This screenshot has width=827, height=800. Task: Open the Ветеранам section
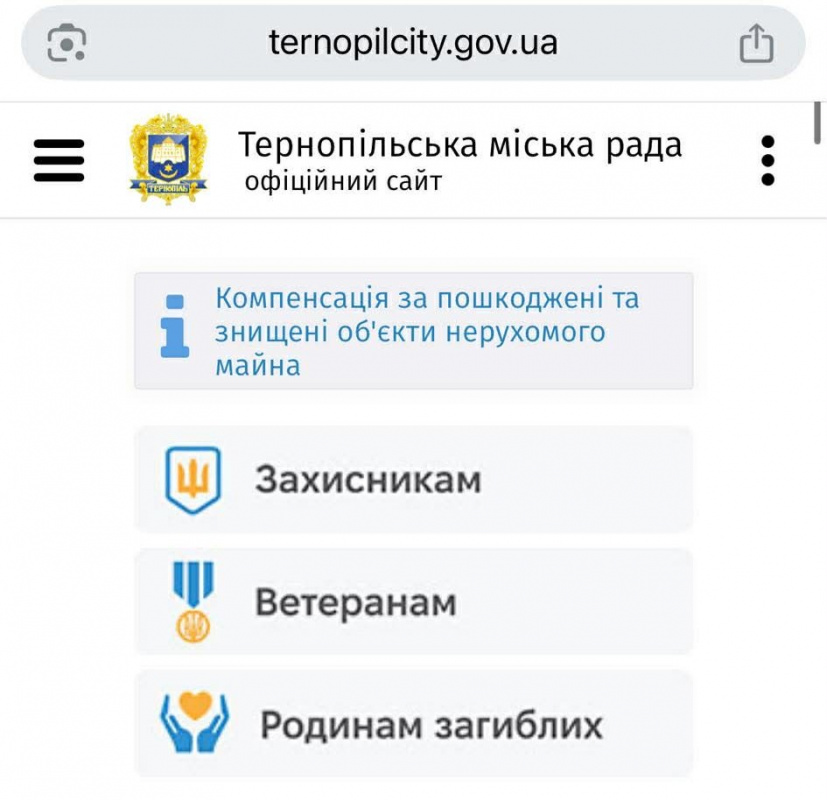(x=413, y=603)
